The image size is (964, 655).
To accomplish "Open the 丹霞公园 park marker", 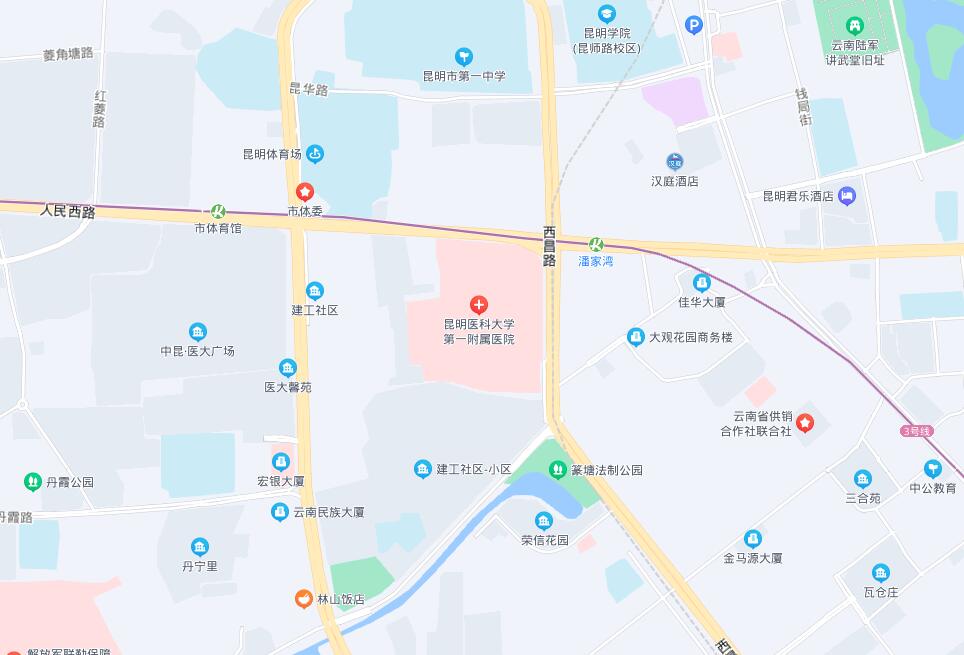I will tap(33, 481).
